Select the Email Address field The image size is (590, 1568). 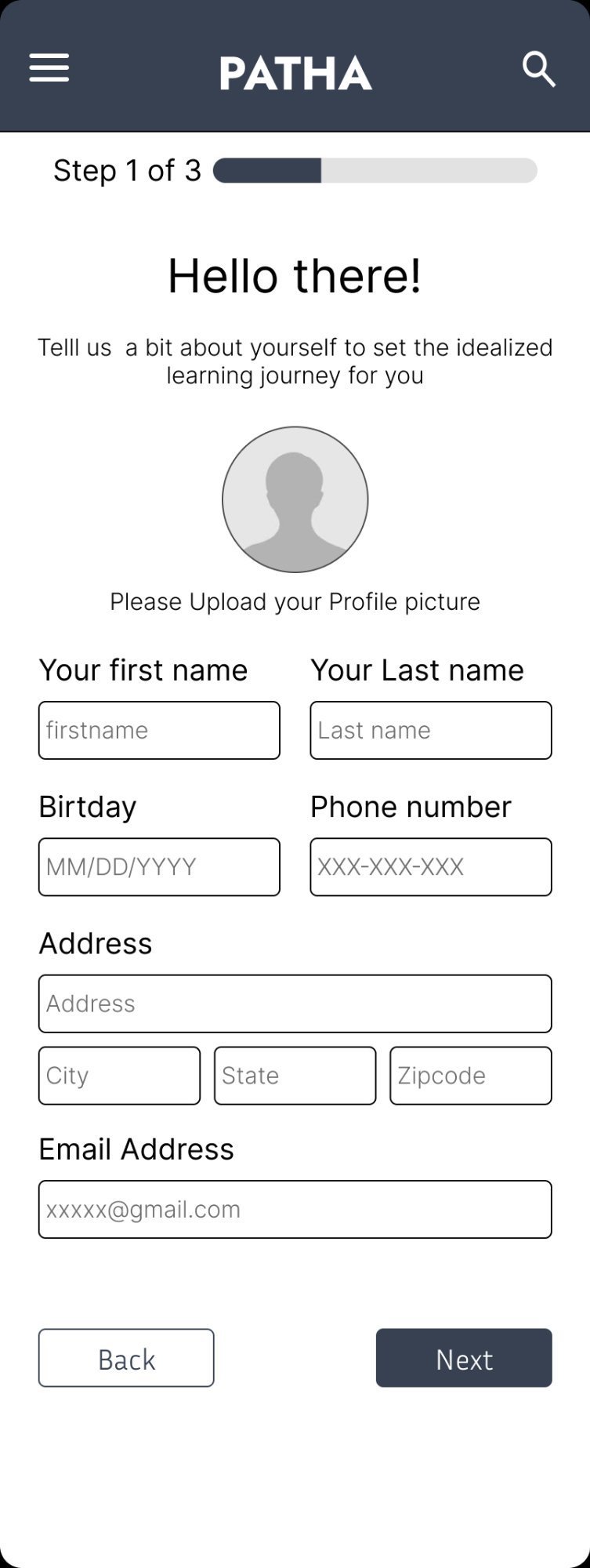(x=295, y=1210)
